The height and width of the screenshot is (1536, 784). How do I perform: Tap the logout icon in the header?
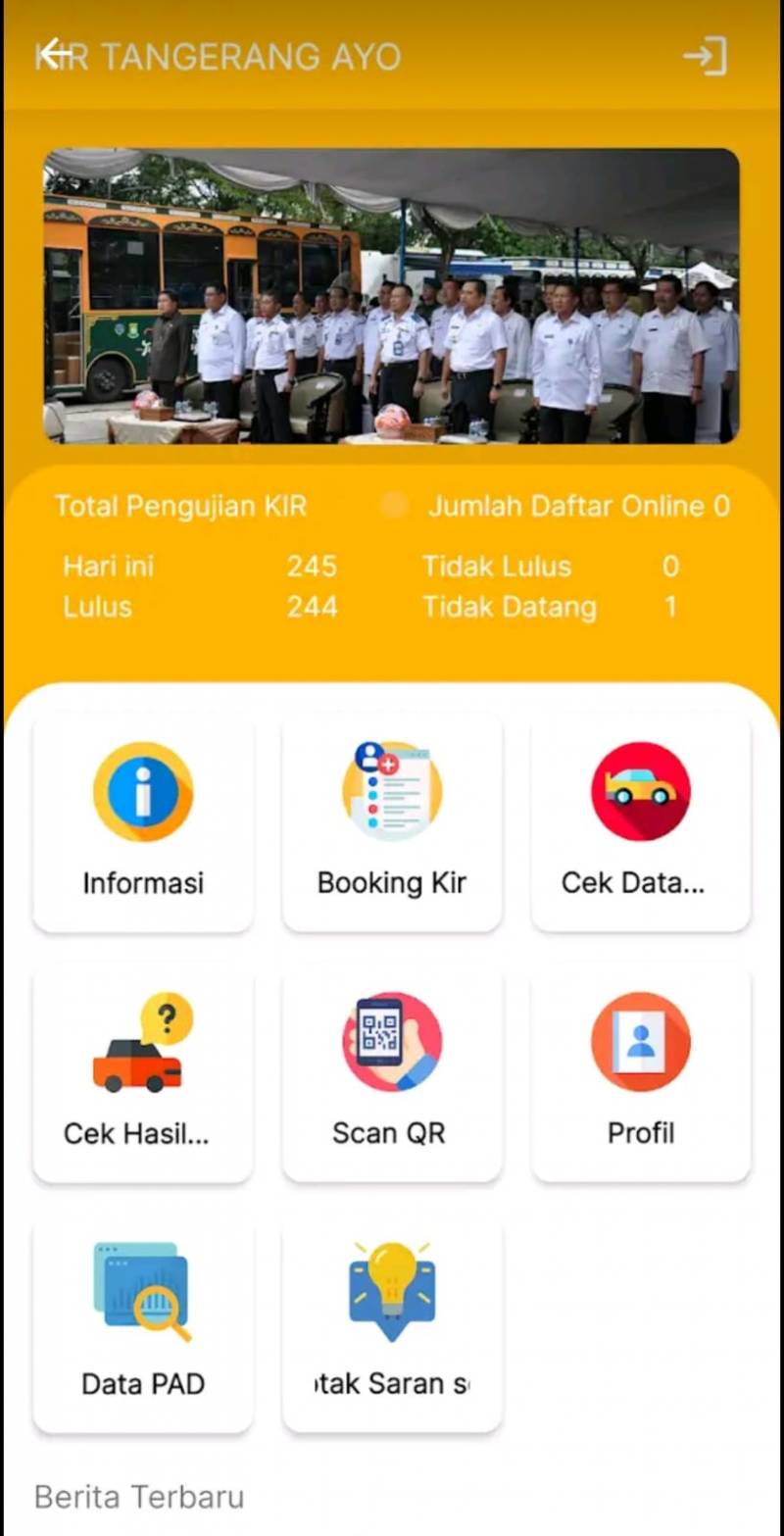706,56
